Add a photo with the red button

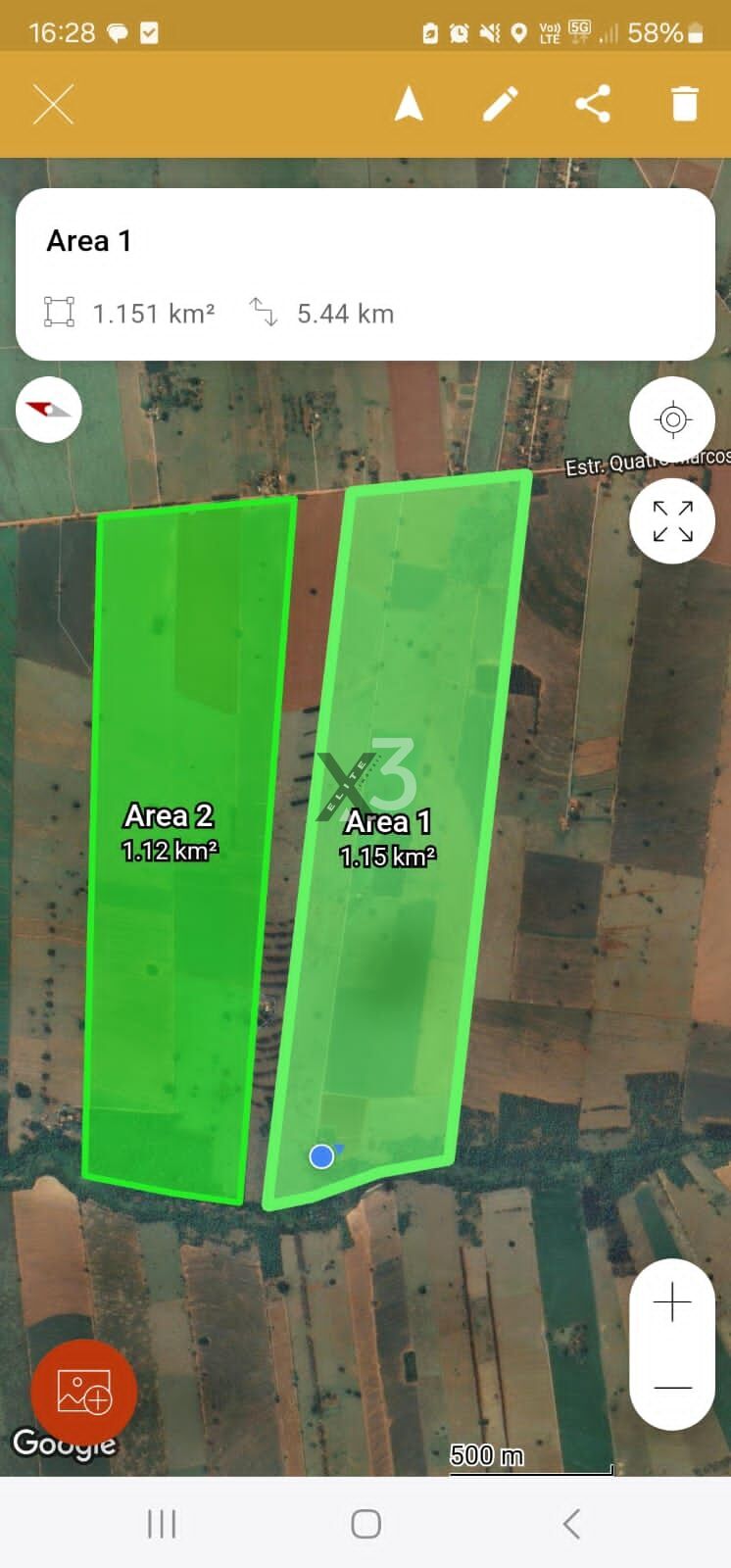tap(84, 1392)
